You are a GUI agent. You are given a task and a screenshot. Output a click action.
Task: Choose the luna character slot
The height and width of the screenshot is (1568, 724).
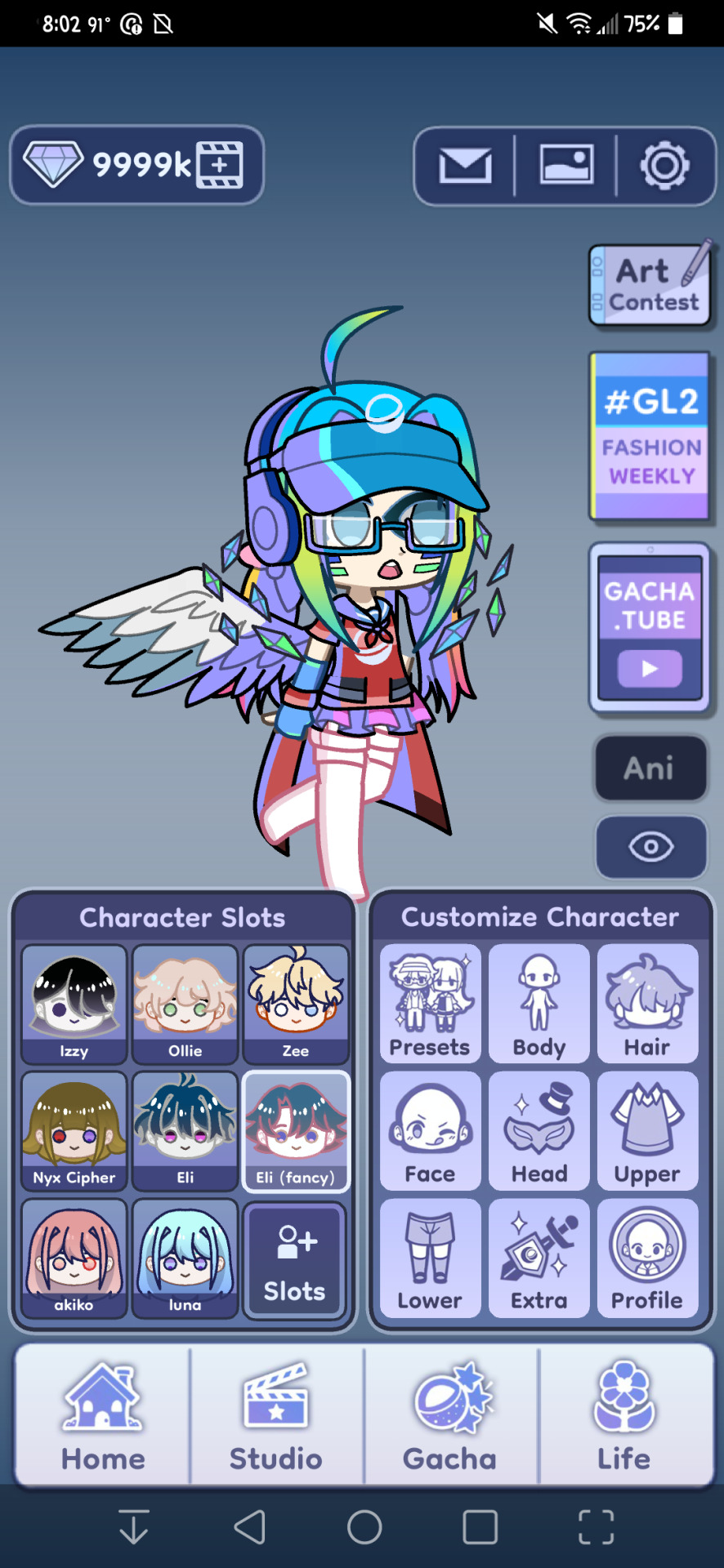[x=185, y=1258]
